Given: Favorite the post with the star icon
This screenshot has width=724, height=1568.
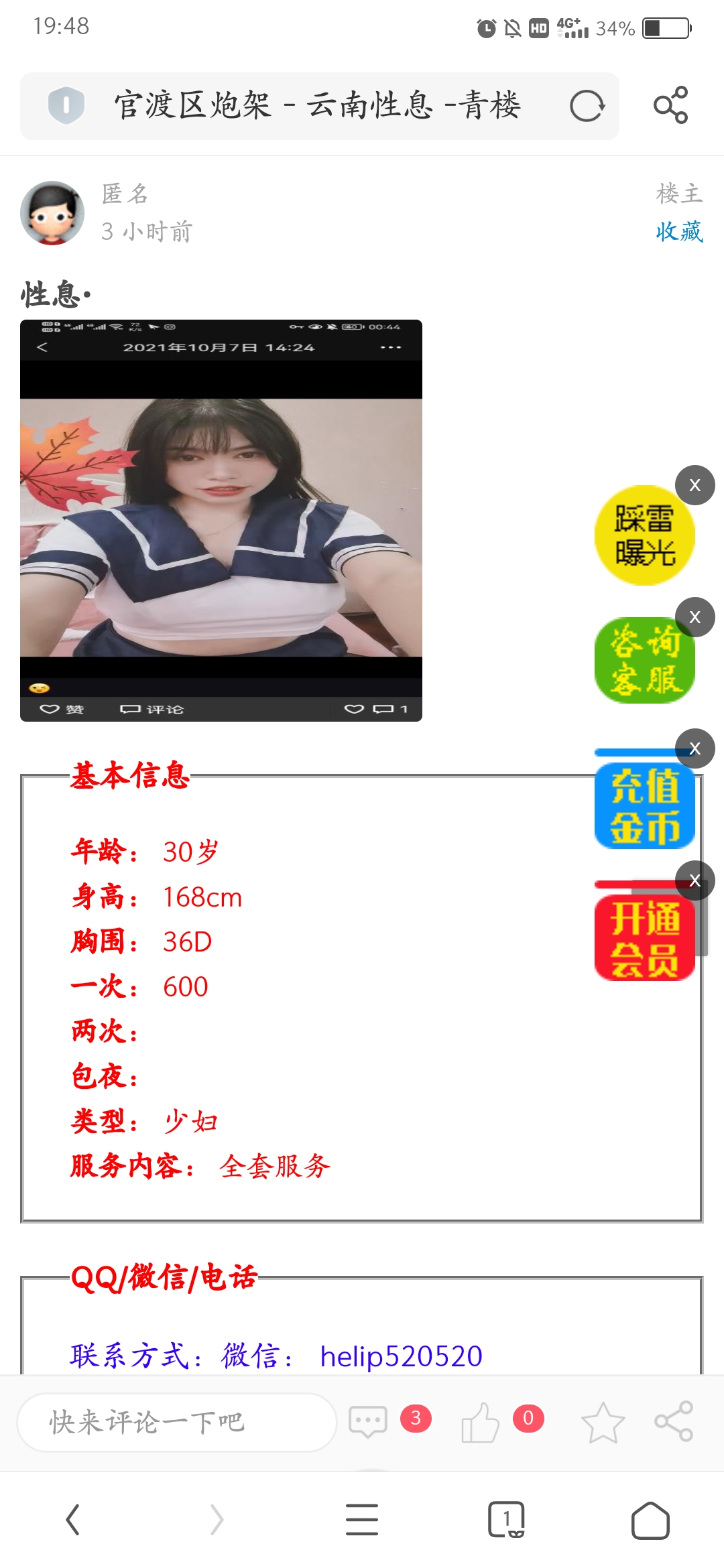Looking at the screenshot, I should pyautogui.click(x=603, y=1422).
